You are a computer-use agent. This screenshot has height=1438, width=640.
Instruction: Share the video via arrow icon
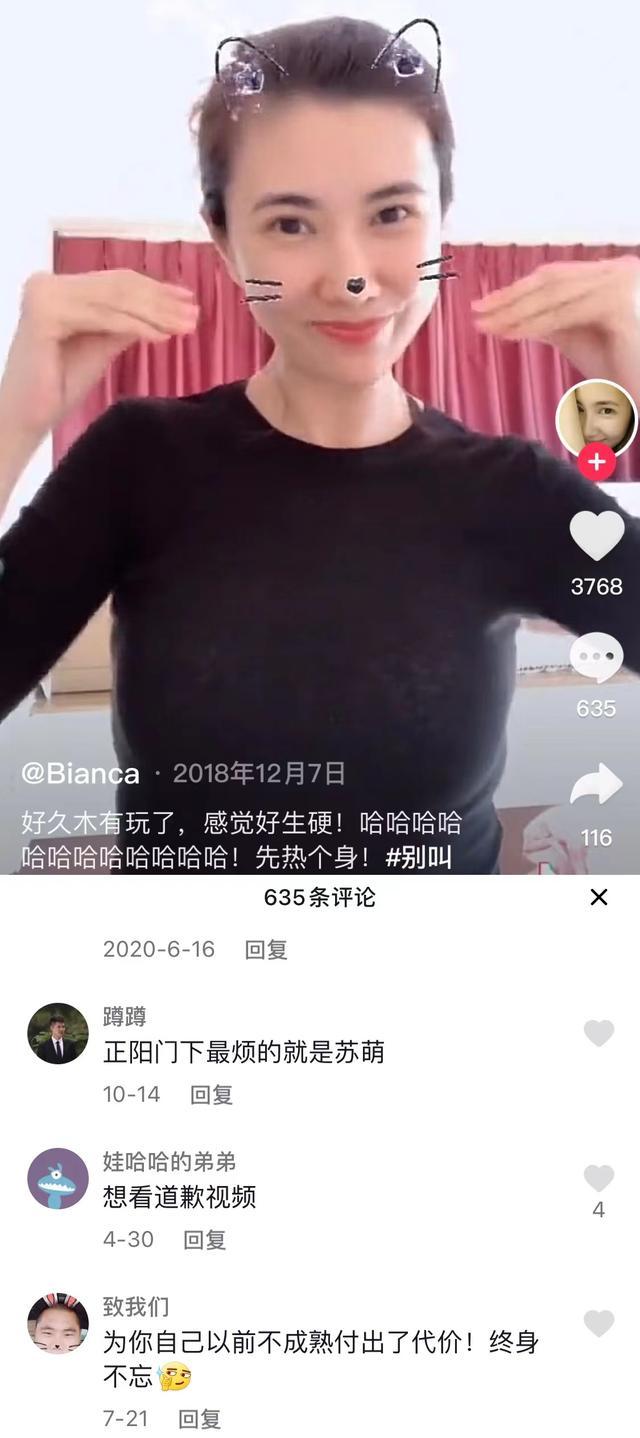[x=596, y=786]
